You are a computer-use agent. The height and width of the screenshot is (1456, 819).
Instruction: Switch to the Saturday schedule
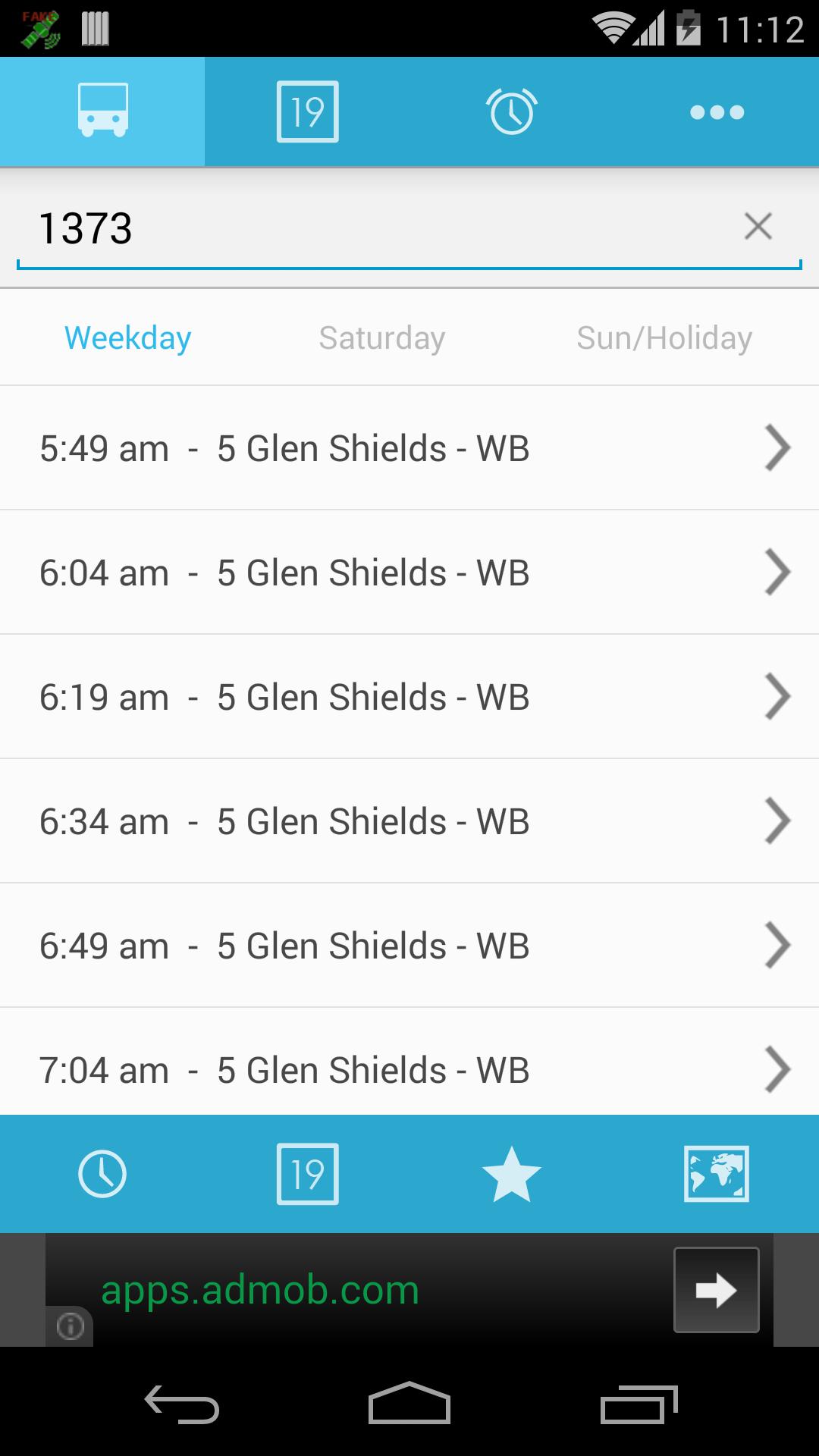[381, 337]
